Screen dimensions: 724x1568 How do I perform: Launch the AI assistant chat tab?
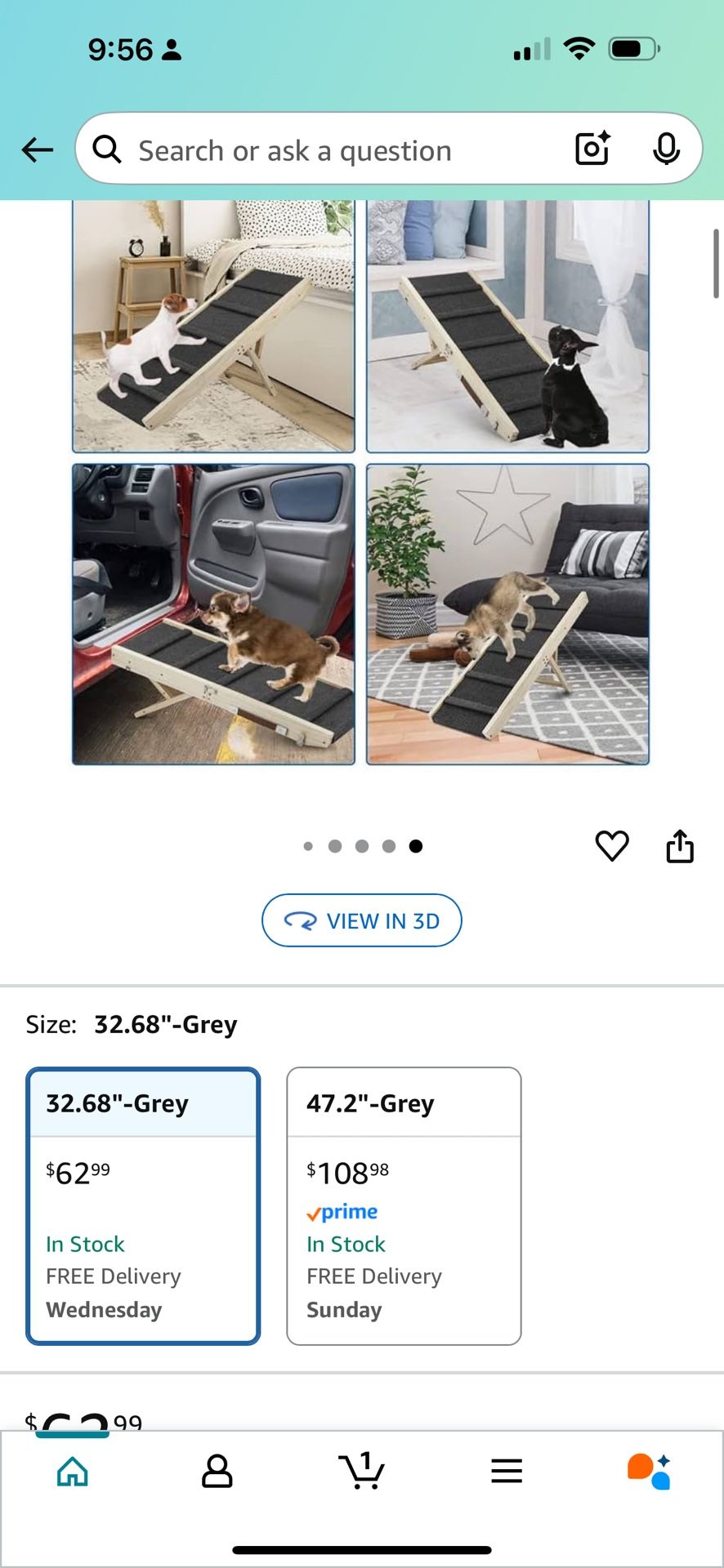pyautogui.click(x=650, y=1472)
